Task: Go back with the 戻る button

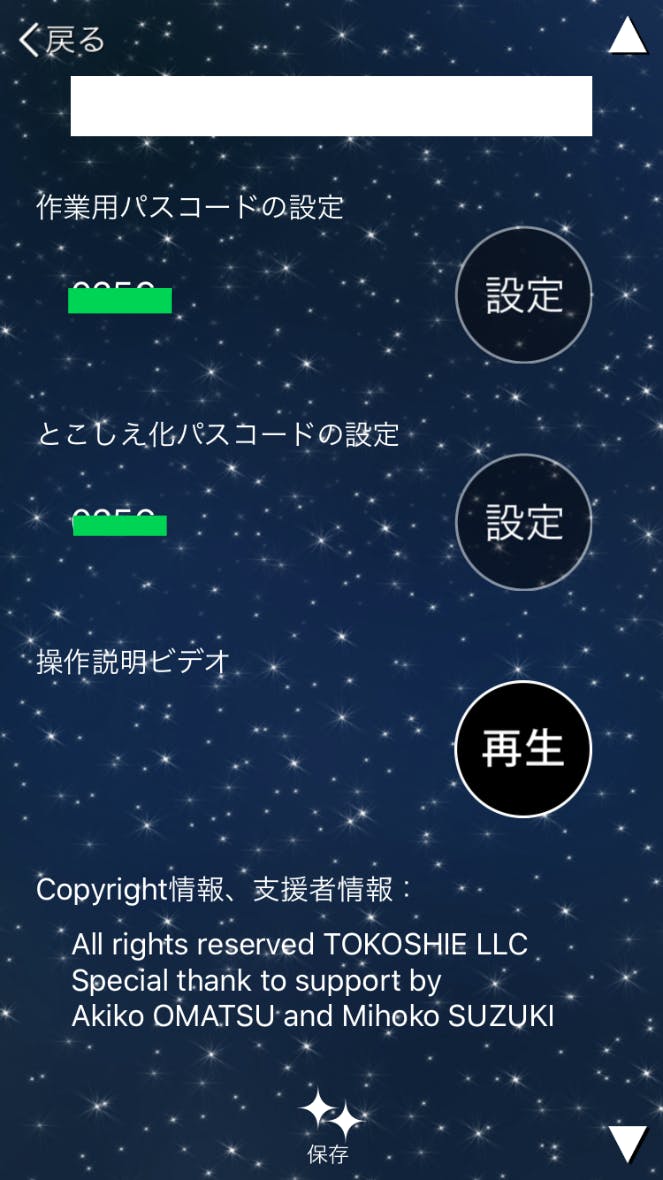Action: coord(62,40)
